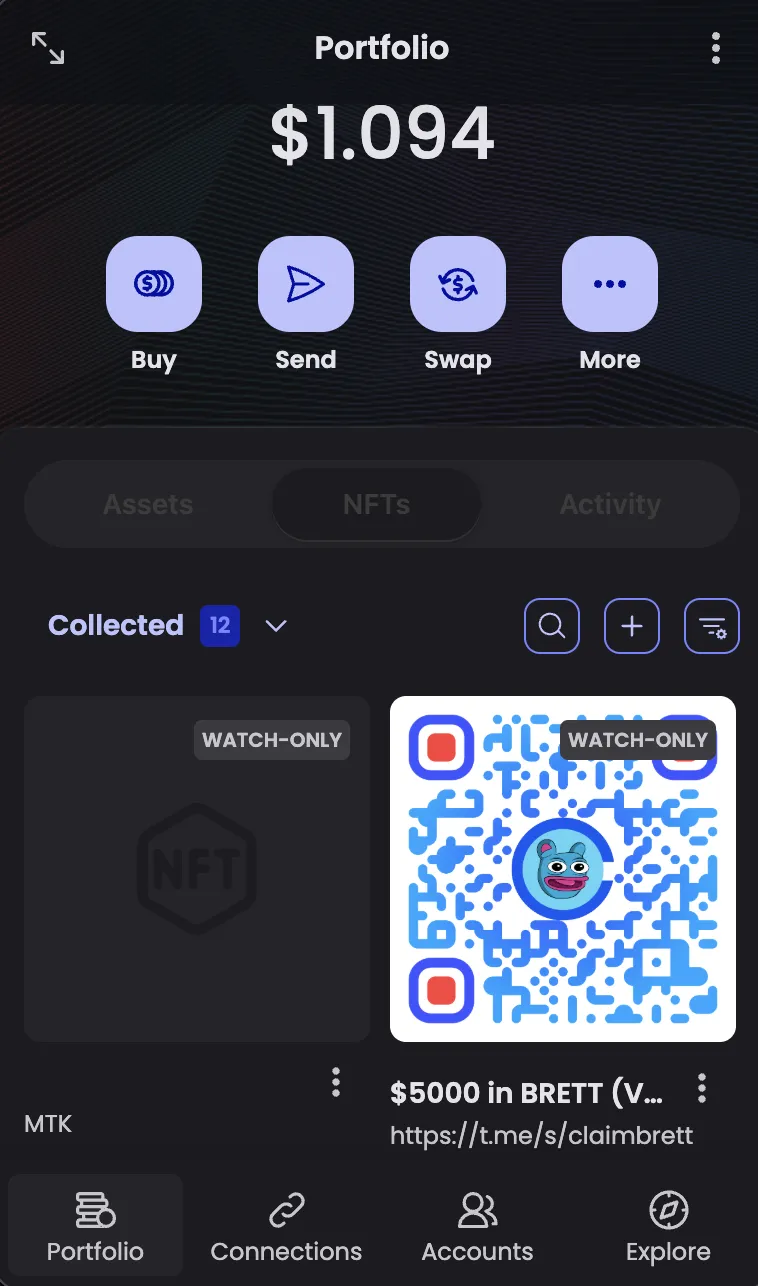Viewport: 758px width, 1286px height.
Task: Tap the More actions icon
Action: point(609,283)
